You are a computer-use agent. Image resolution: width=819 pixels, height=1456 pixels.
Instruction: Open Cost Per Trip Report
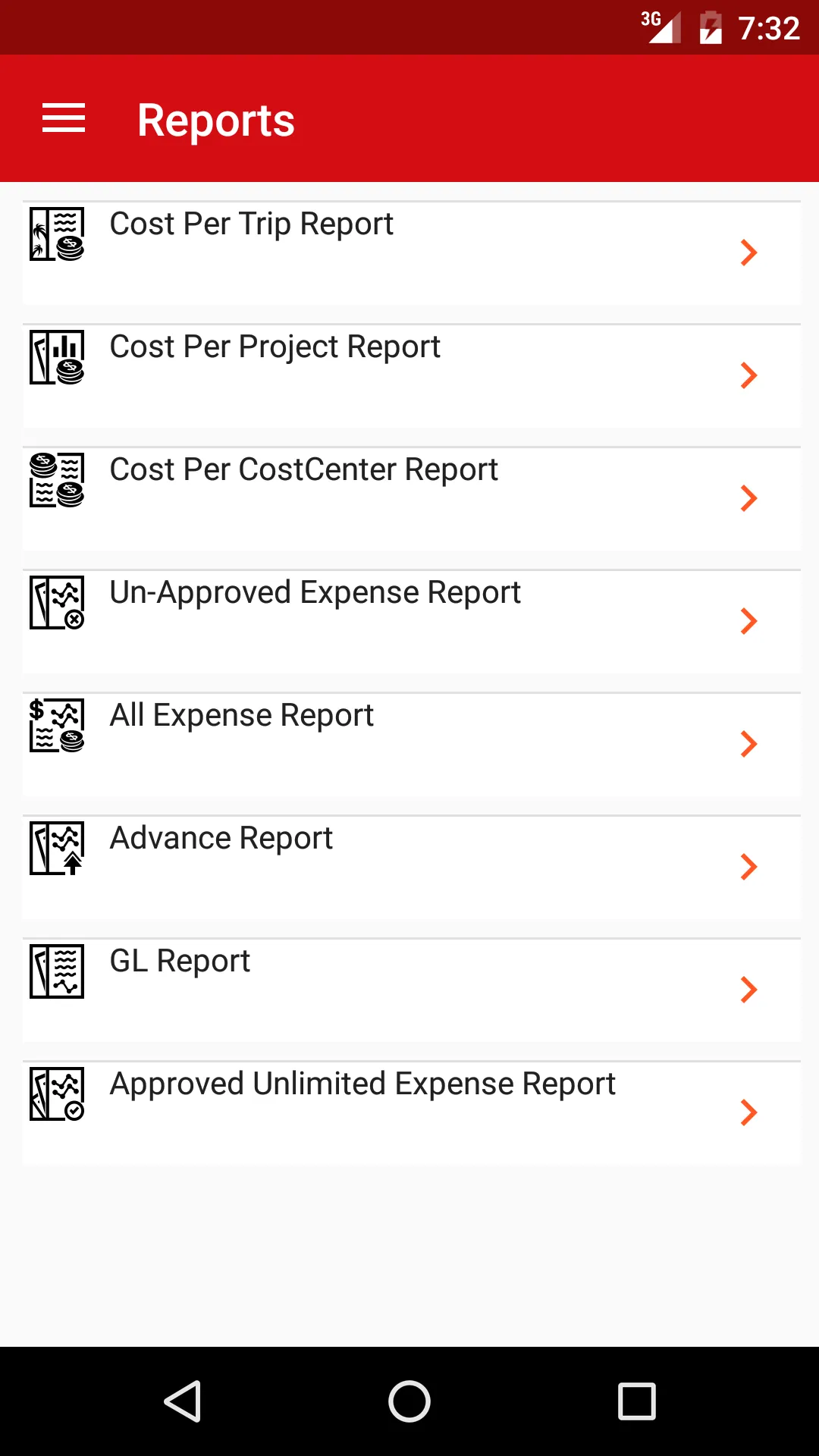[412, 253]
